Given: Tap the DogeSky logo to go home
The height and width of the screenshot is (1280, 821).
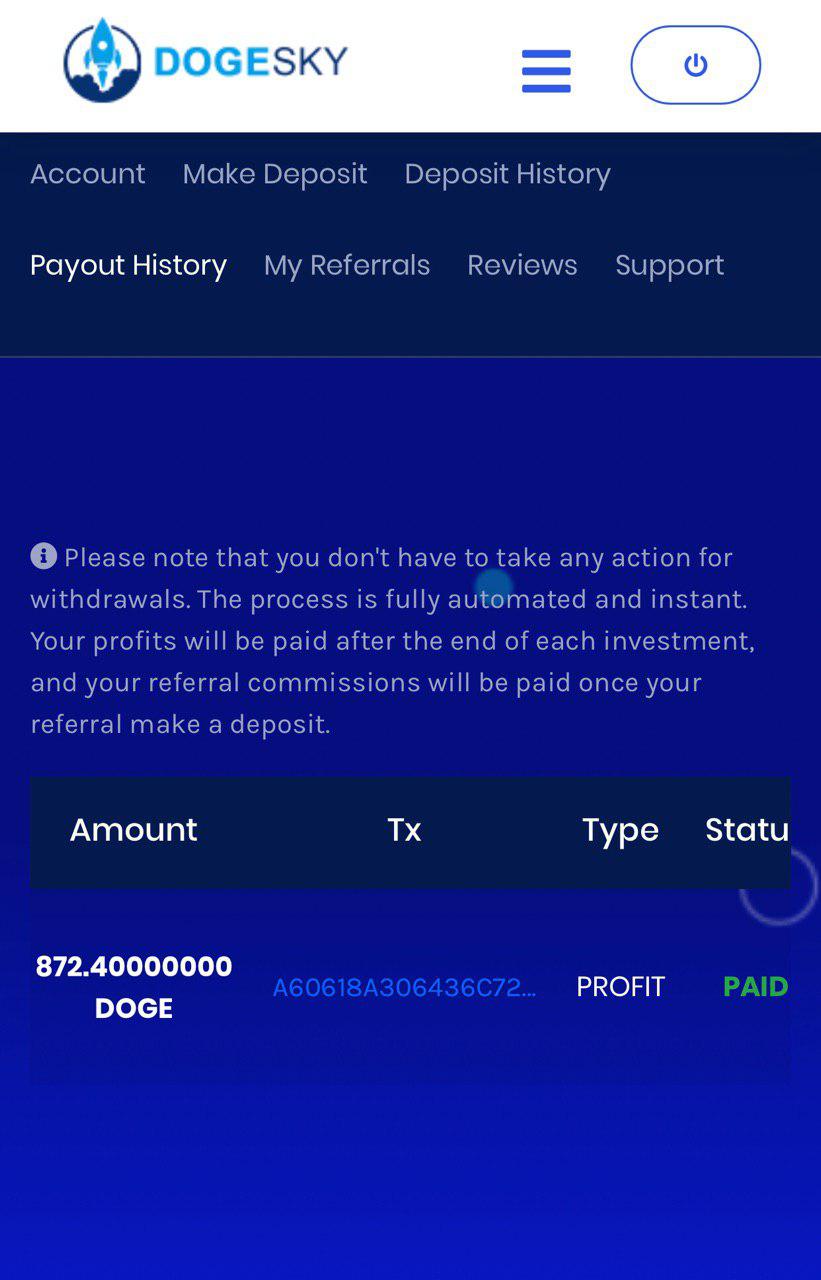Looking at the screenshot, I should point(205,61).
